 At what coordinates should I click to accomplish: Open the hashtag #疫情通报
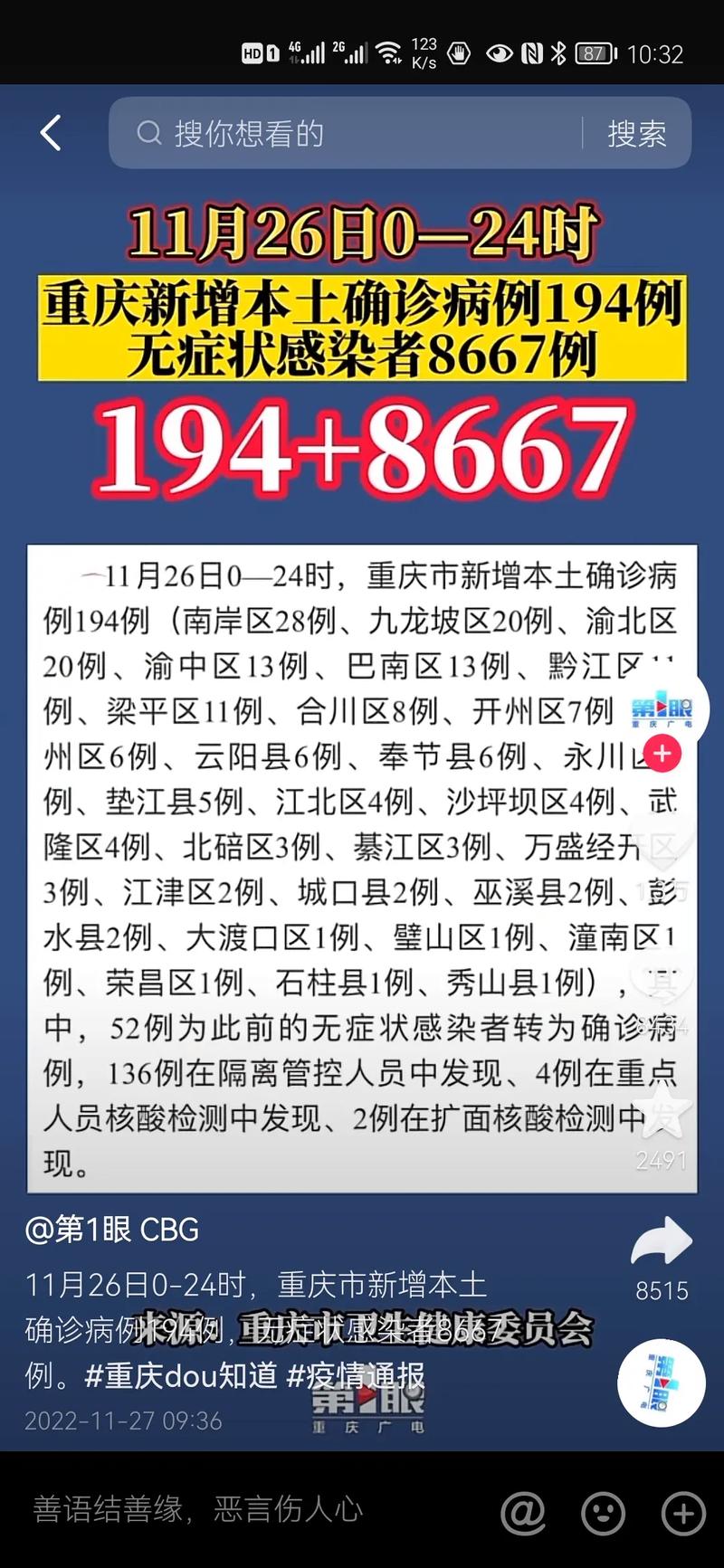point(355,1375)
